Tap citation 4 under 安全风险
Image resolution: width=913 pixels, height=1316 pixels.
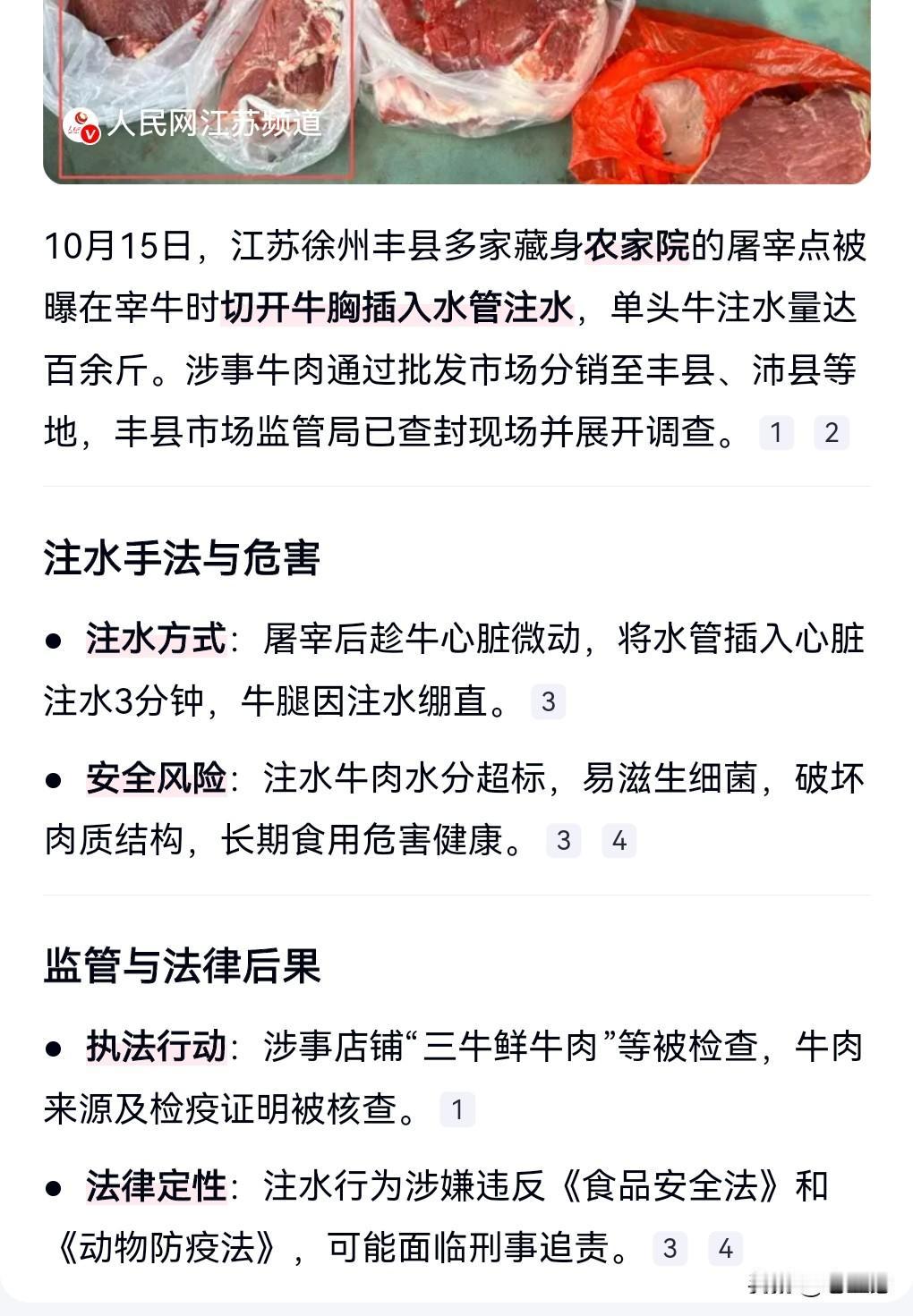click(619, 841)
